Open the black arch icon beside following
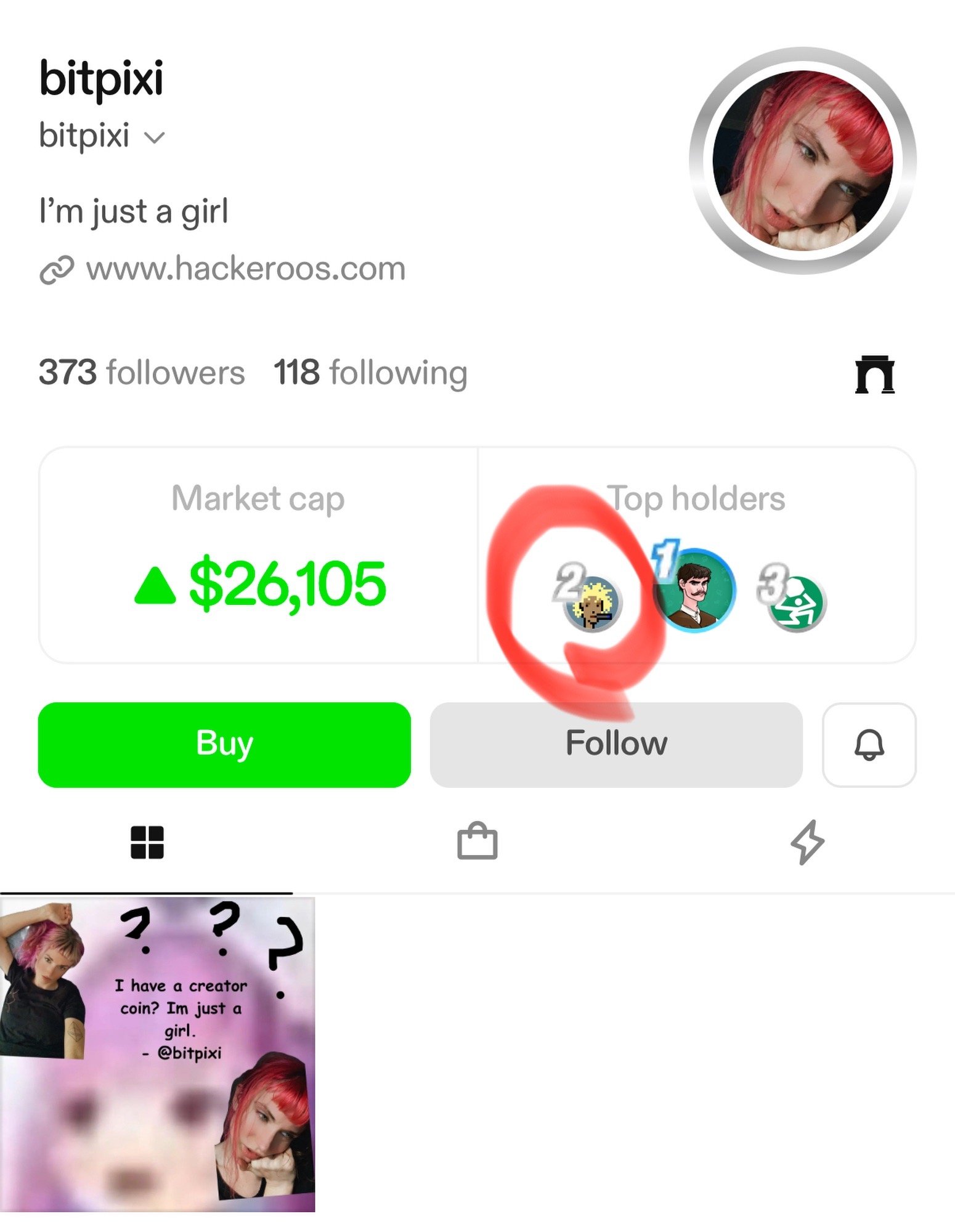The width and height of the screenshot is (955, 1232). 874,375
